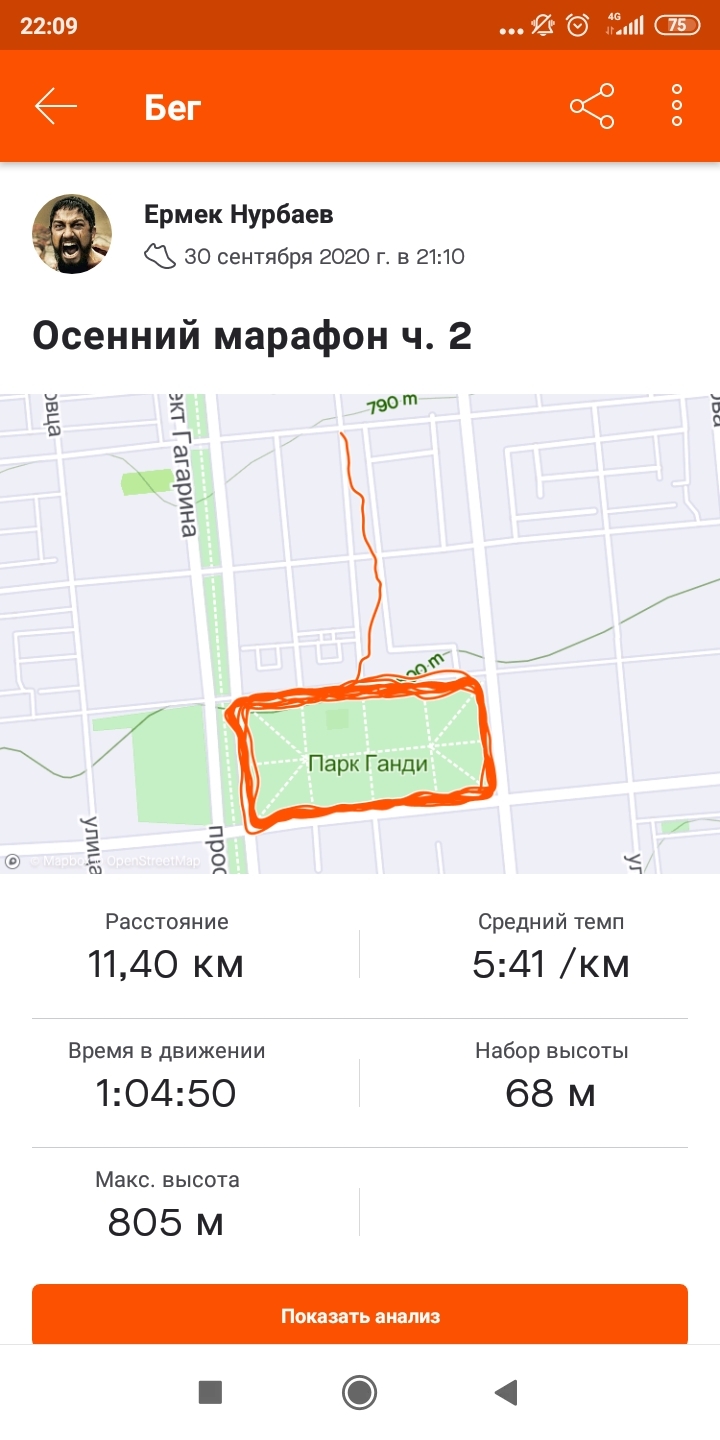720x1440 pixels.
Task: Tap the Показать анализ button
Action: (x=360, y=1315)
